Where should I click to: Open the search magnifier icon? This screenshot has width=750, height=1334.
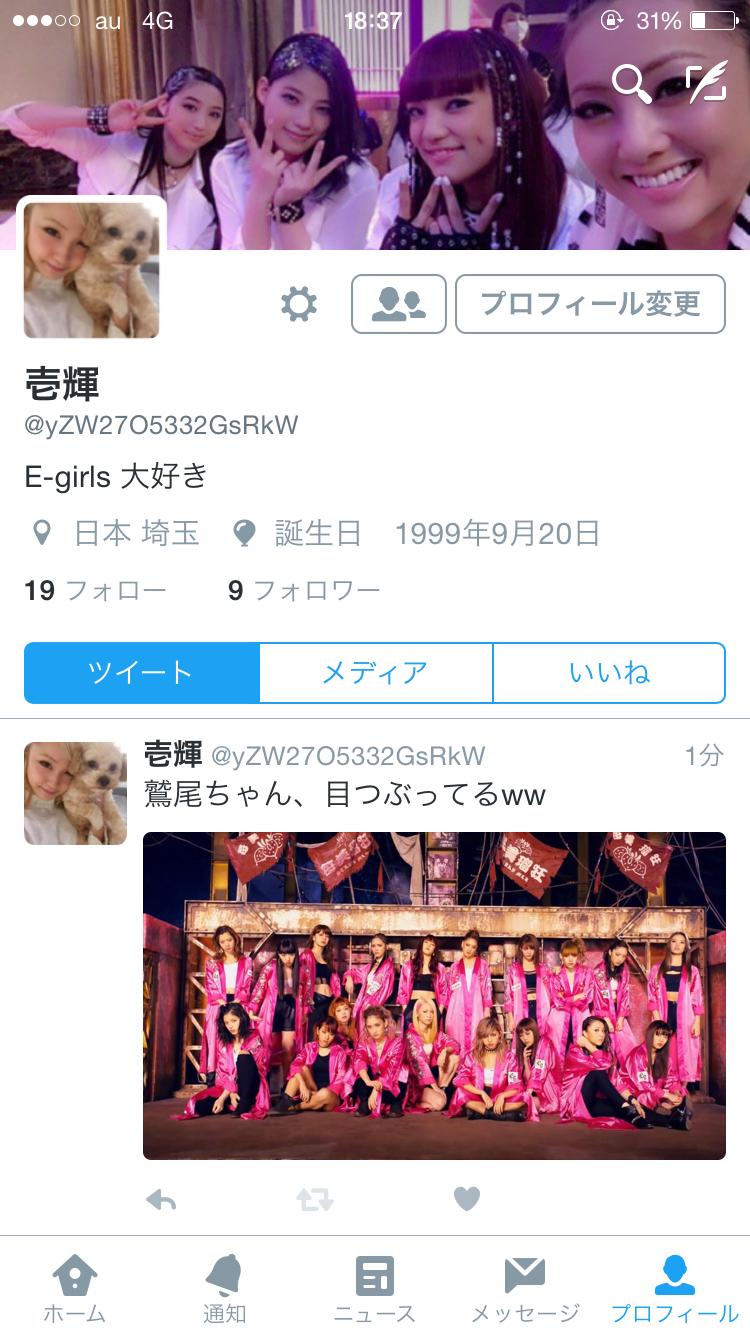pos(631,84)
